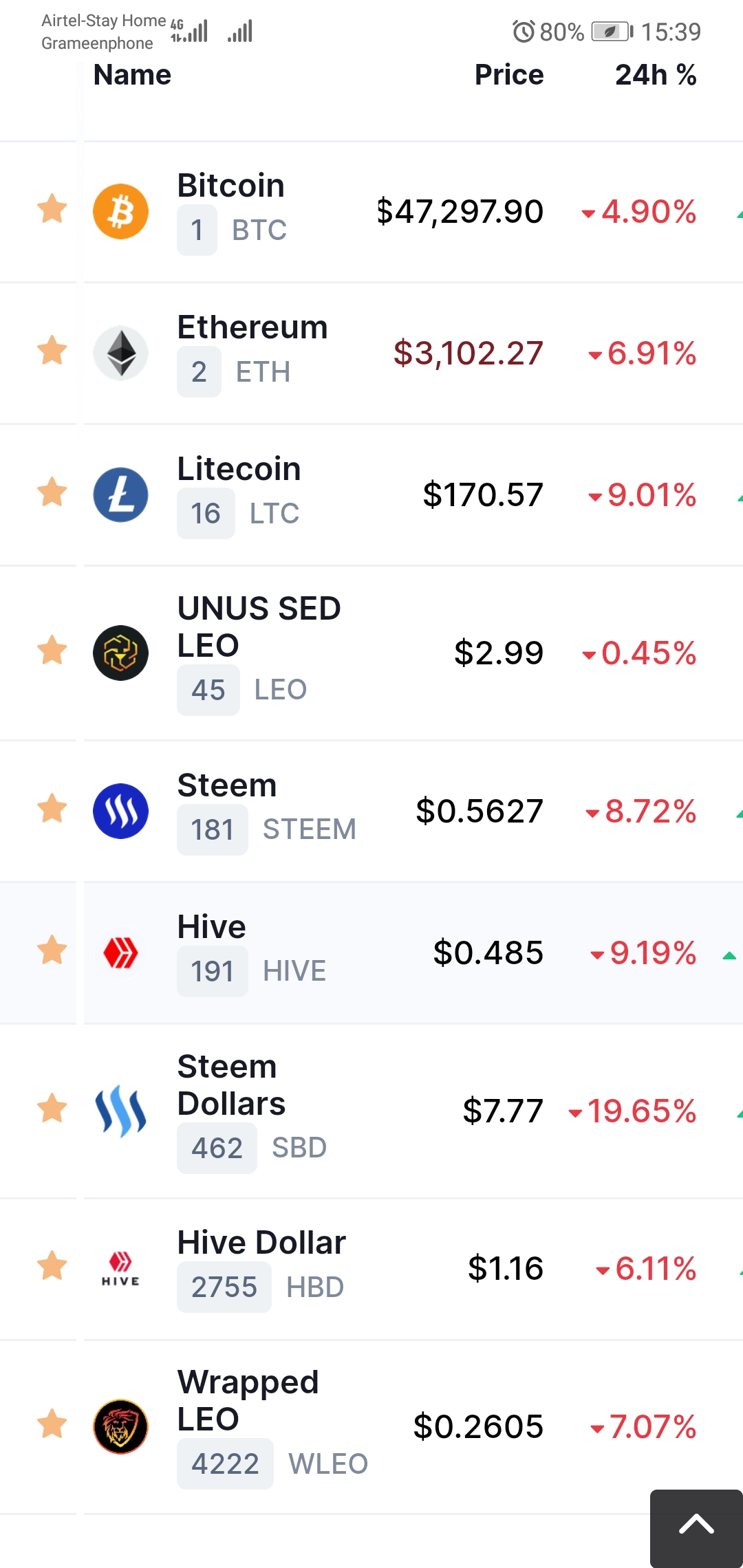Toggle the Wrapped LEO star

tap(52, 1424)
